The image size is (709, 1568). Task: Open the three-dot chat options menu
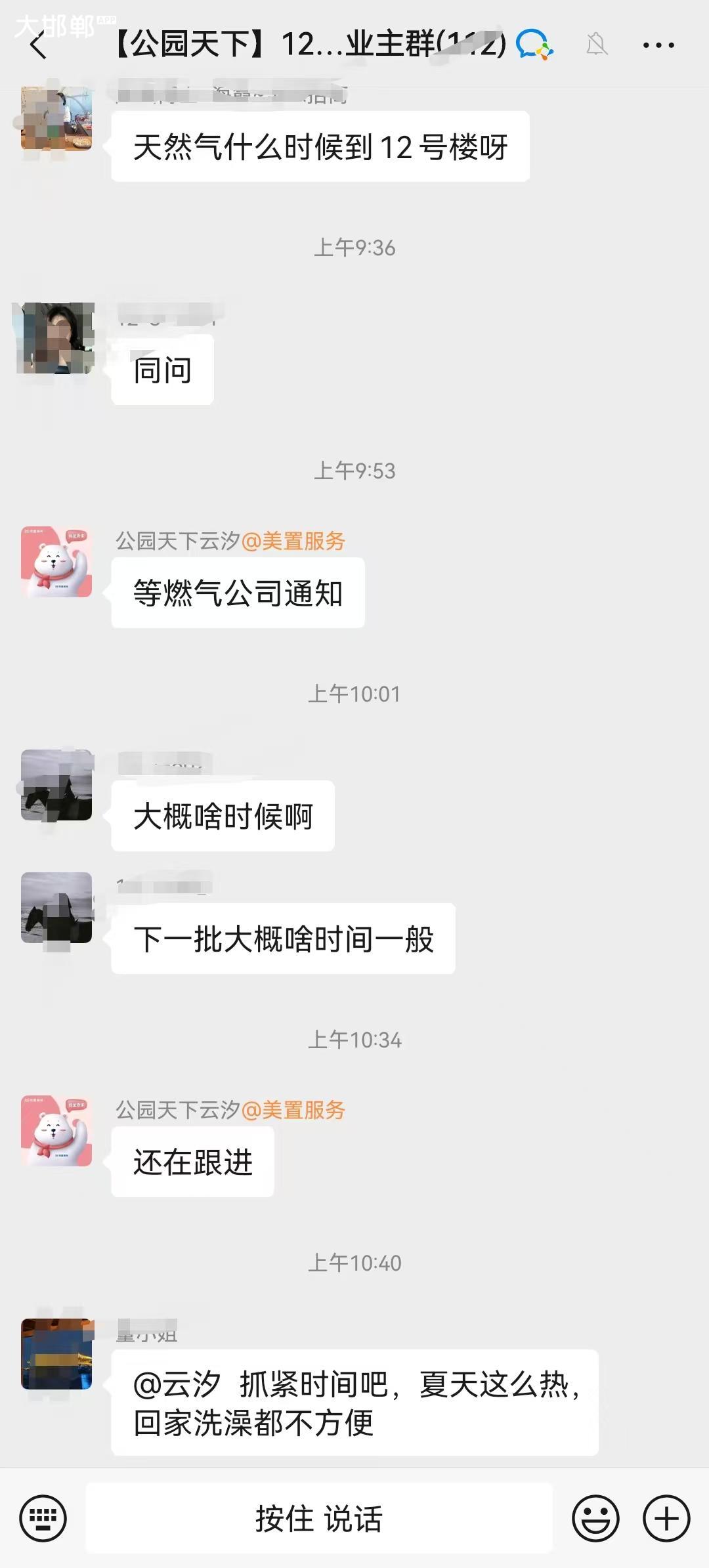click(x=658, y=45)
